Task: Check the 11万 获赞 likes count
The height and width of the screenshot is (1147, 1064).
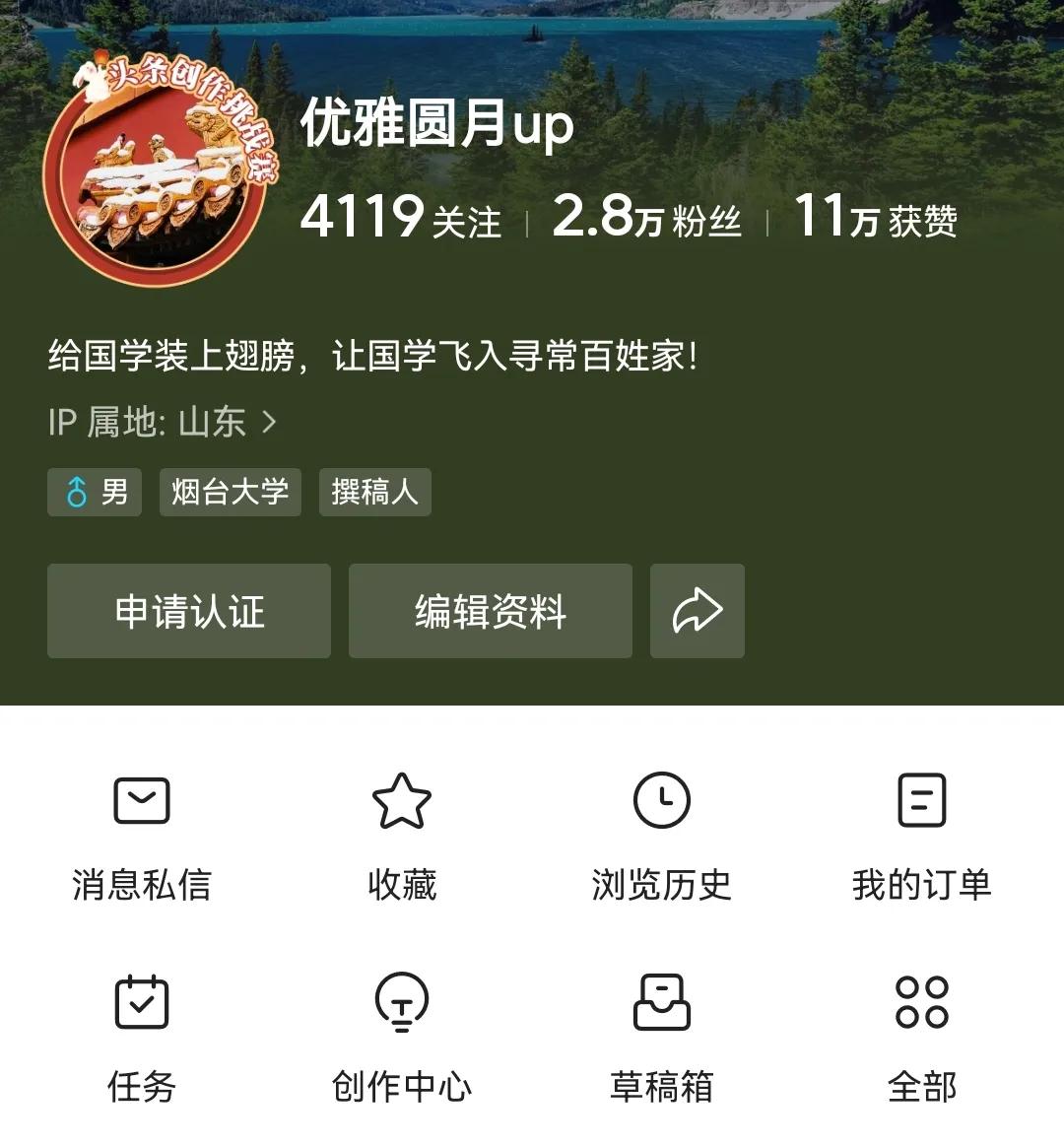Action: click(x=877, y=219)
